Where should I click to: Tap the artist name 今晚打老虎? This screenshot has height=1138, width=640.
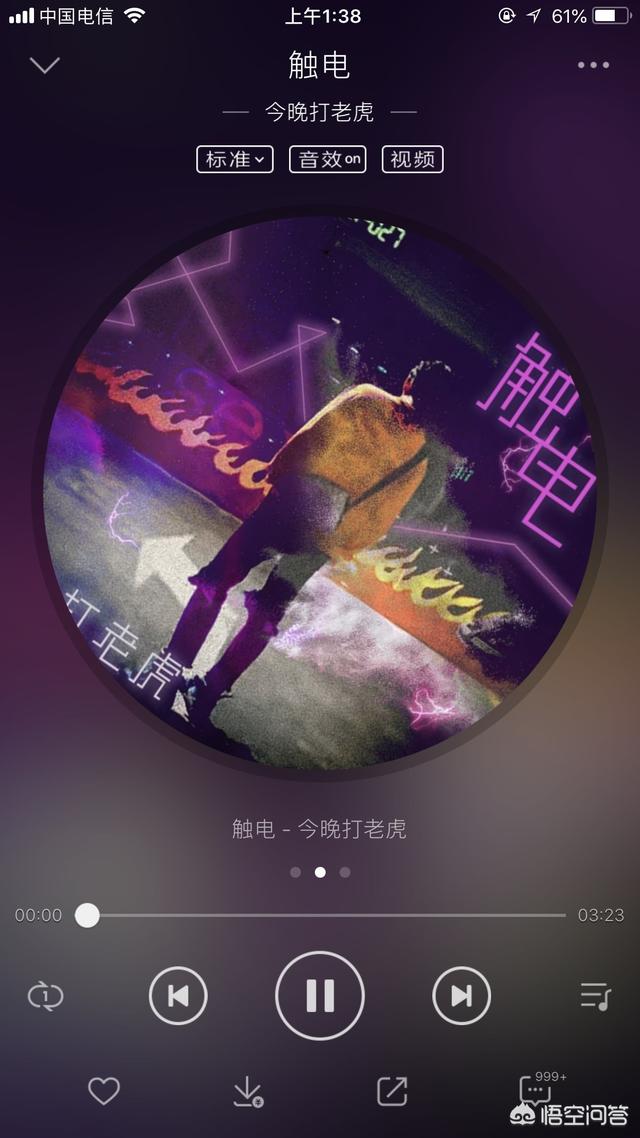tap(319, 112)
